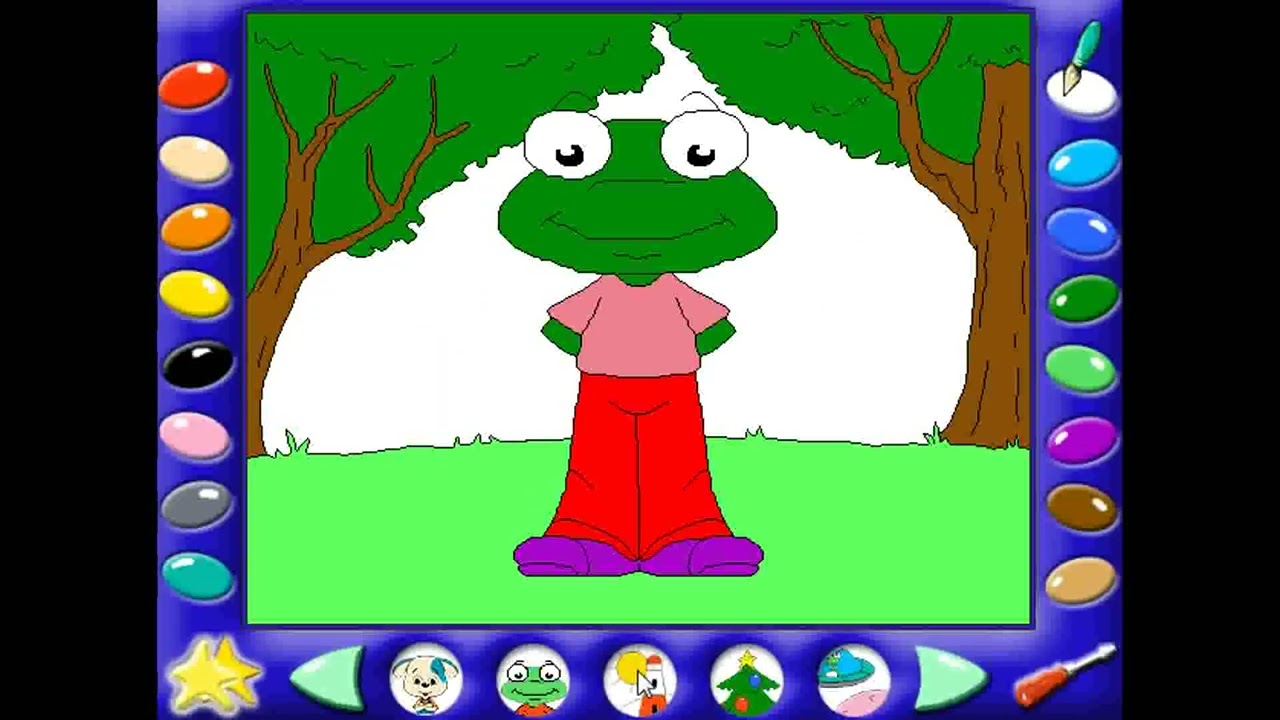Choose the teal paint color
Image resolution: width=1280 pixels, height=720 pixels.
click(197, 575)
